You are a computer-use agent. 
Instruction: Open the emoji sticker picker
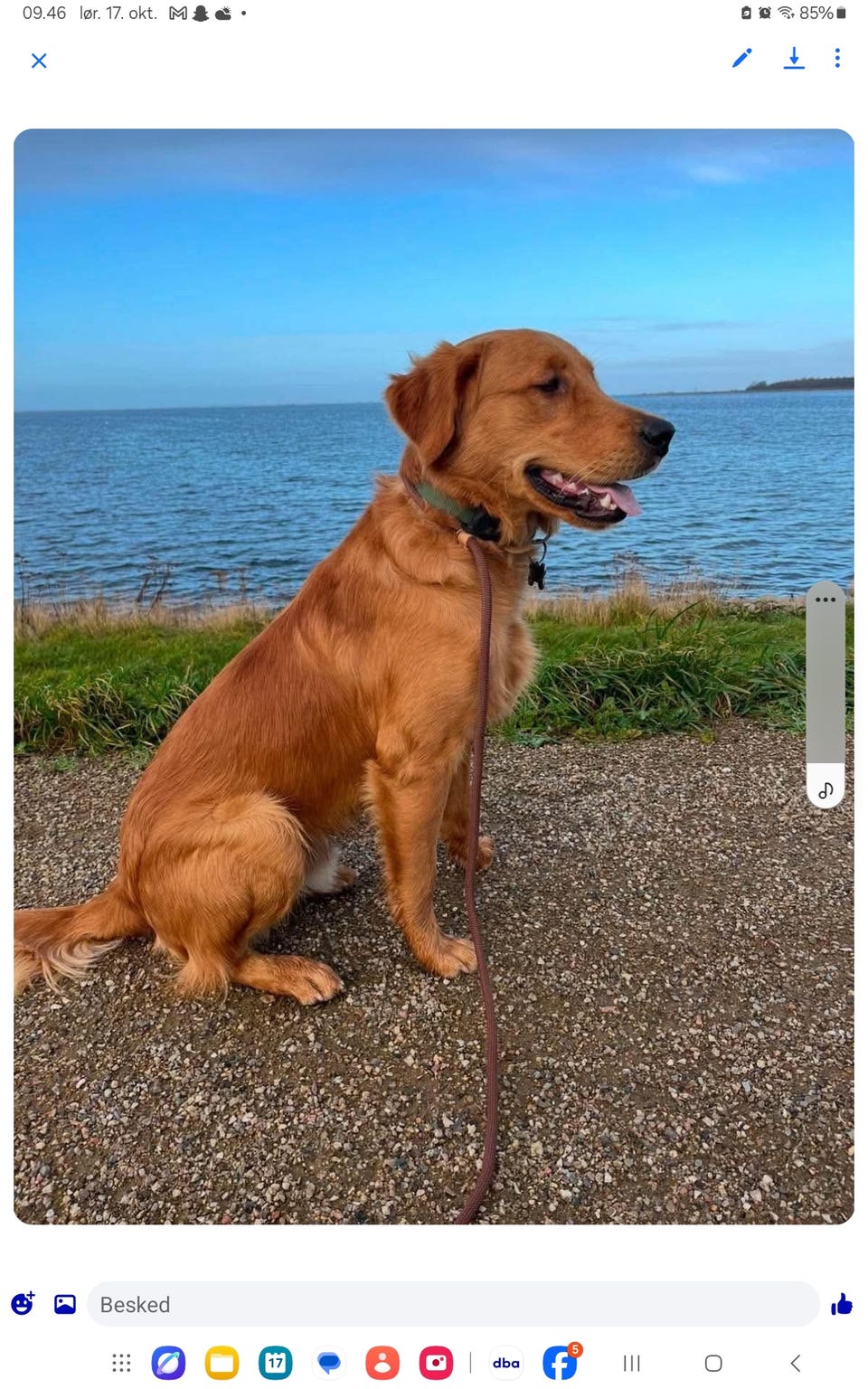(23, 1303)
